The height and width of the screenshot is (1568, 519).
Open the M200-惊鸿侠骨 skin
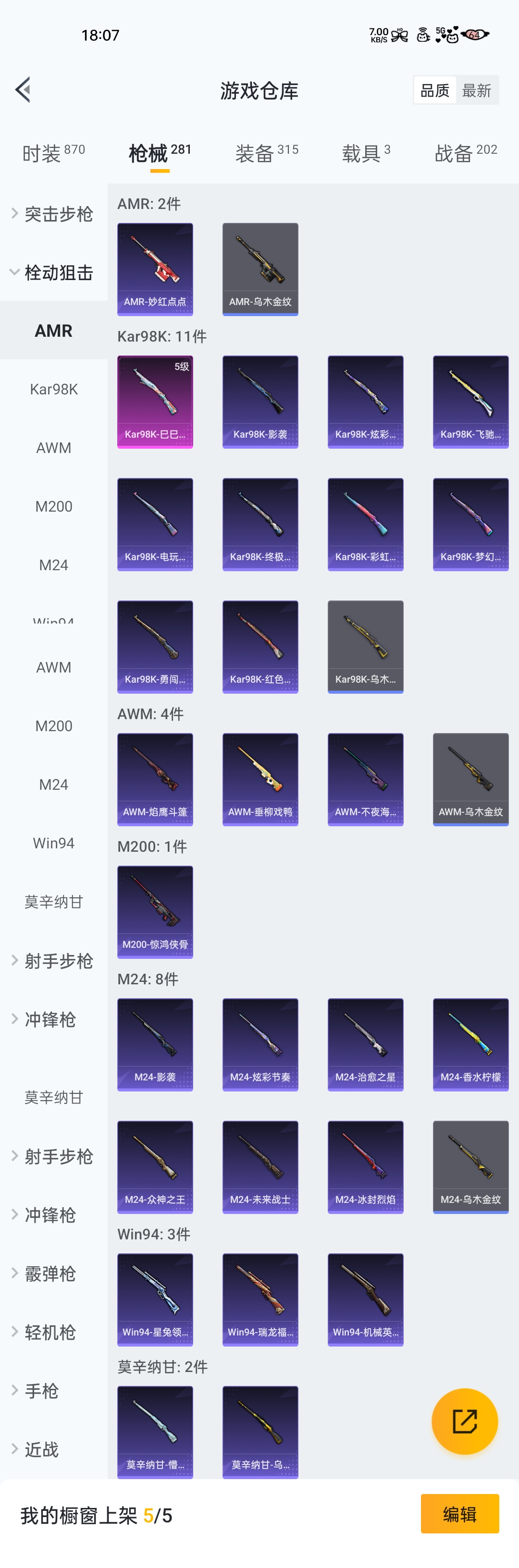(155, 912)
